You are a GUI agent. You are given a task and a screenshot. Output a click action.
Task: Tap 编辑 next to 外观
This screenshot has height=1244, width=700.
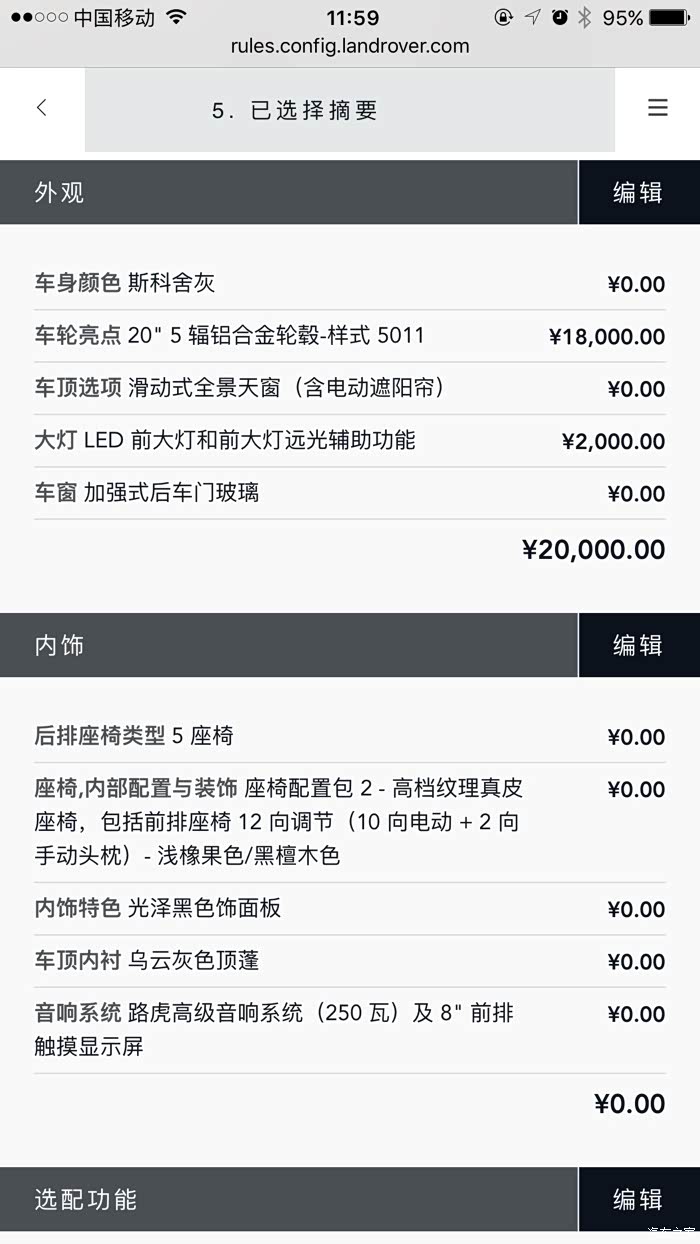tap(639, 192)
